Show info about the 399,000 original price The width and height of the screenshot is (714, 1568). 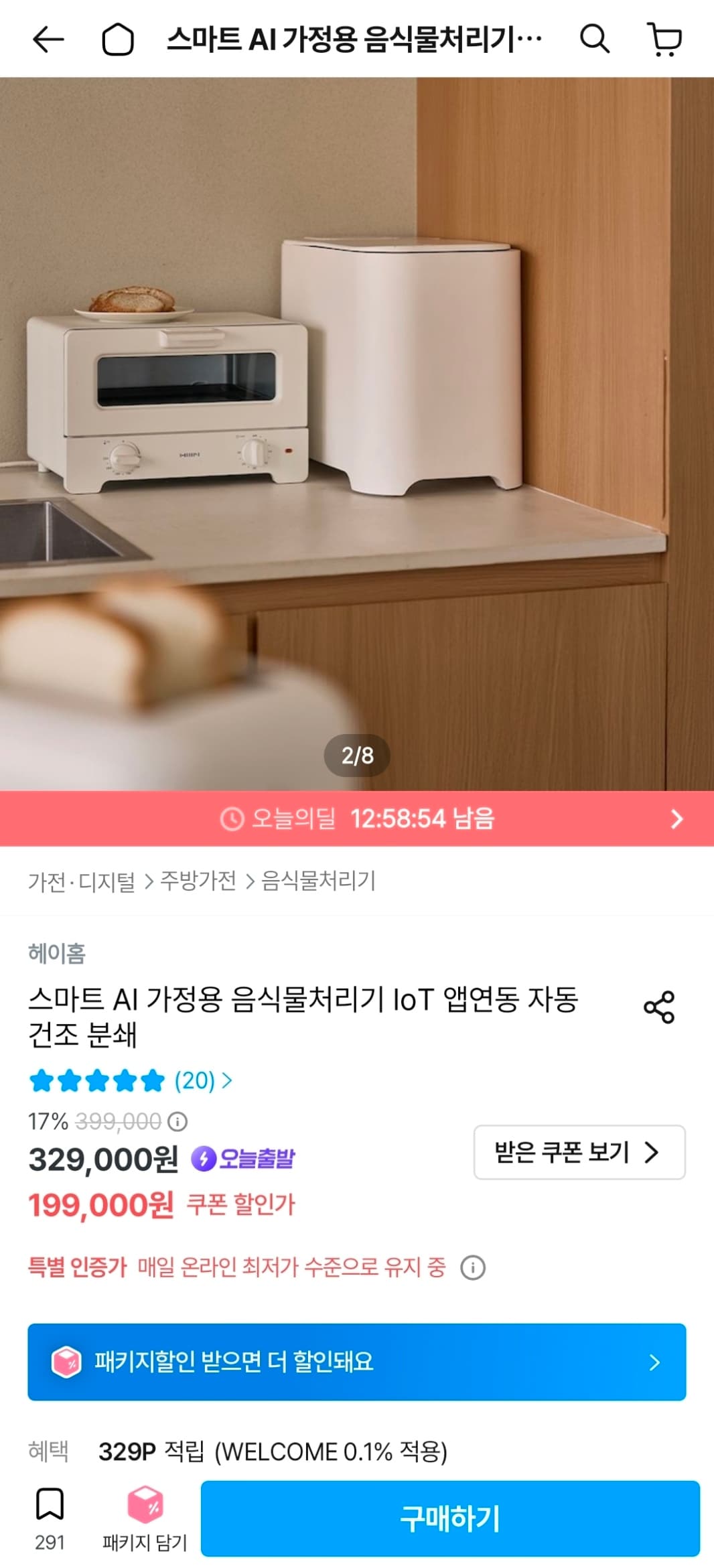click(x=177, y=1121)
